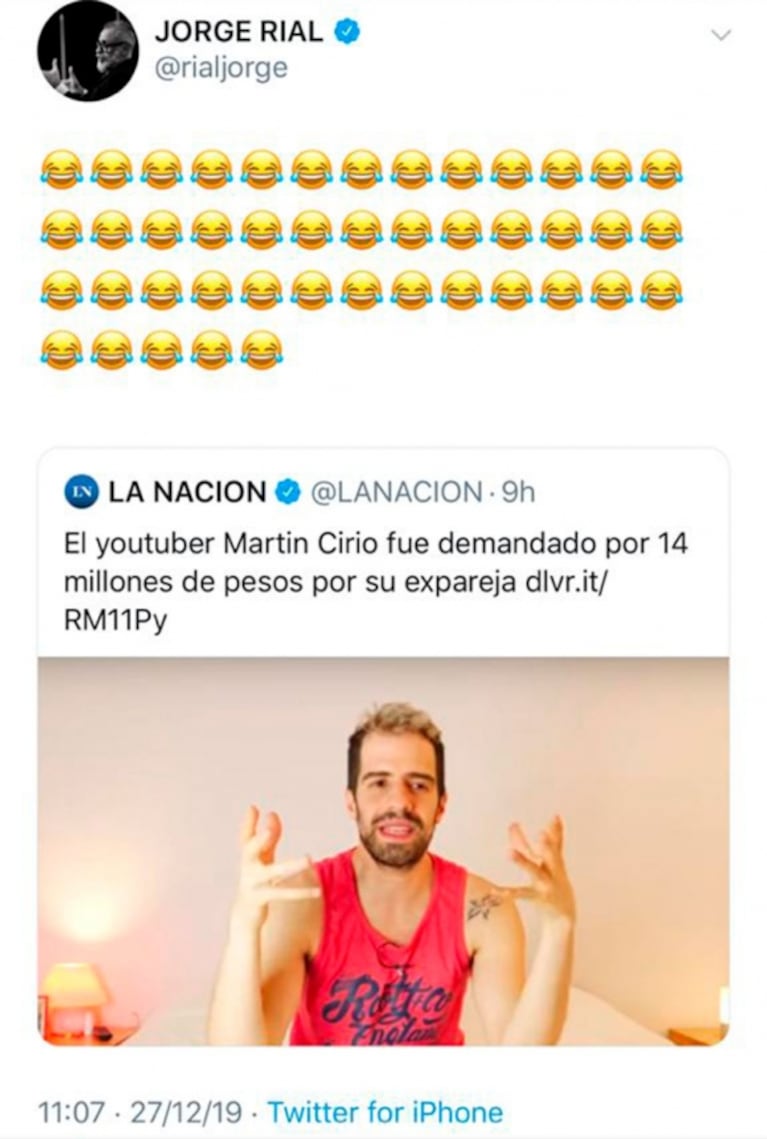The width and height of the screenshot is (767, 1139).
Task: Tap the Twitter for iPhone link
Action: (x=385, y=1111)
